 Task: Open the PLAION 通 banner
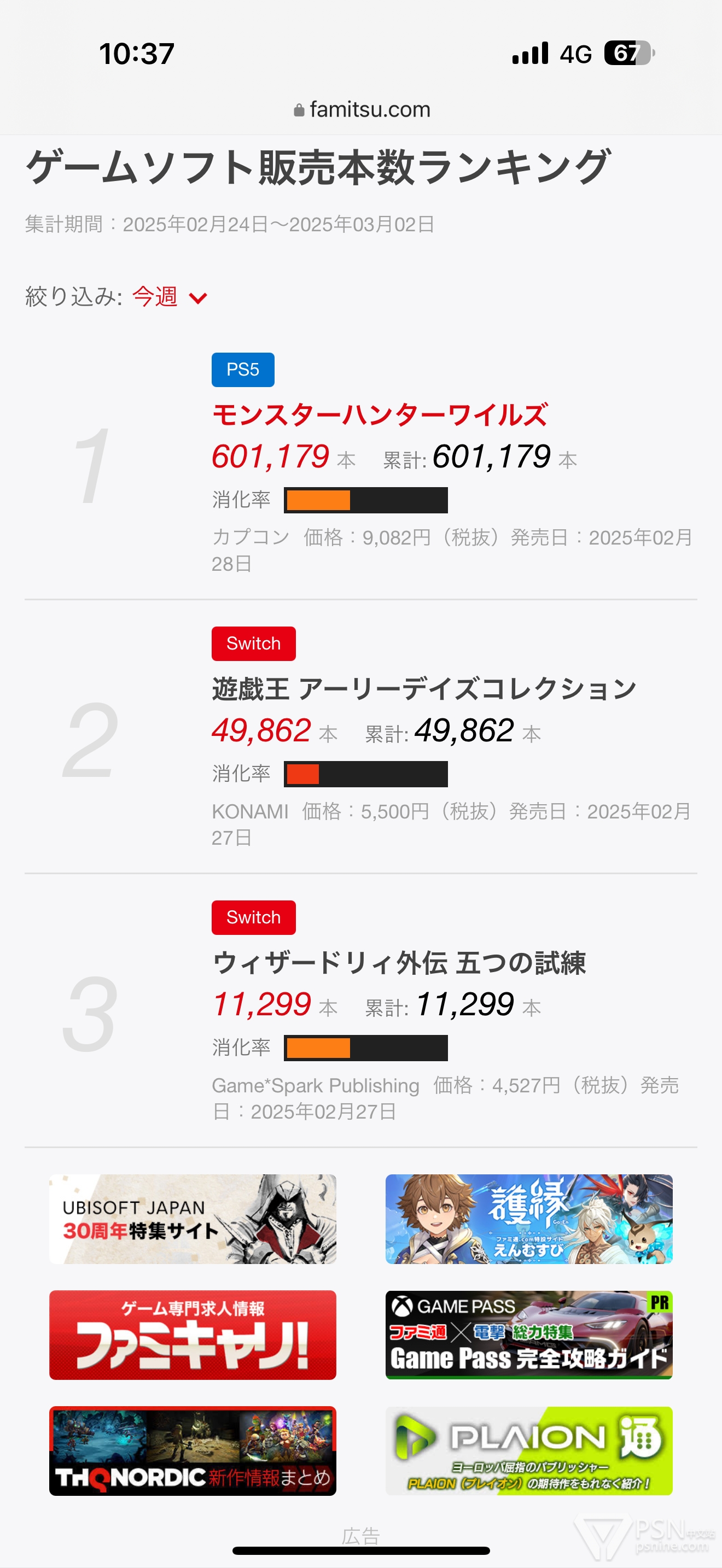pyautogui.click(x=529, y=1450)
